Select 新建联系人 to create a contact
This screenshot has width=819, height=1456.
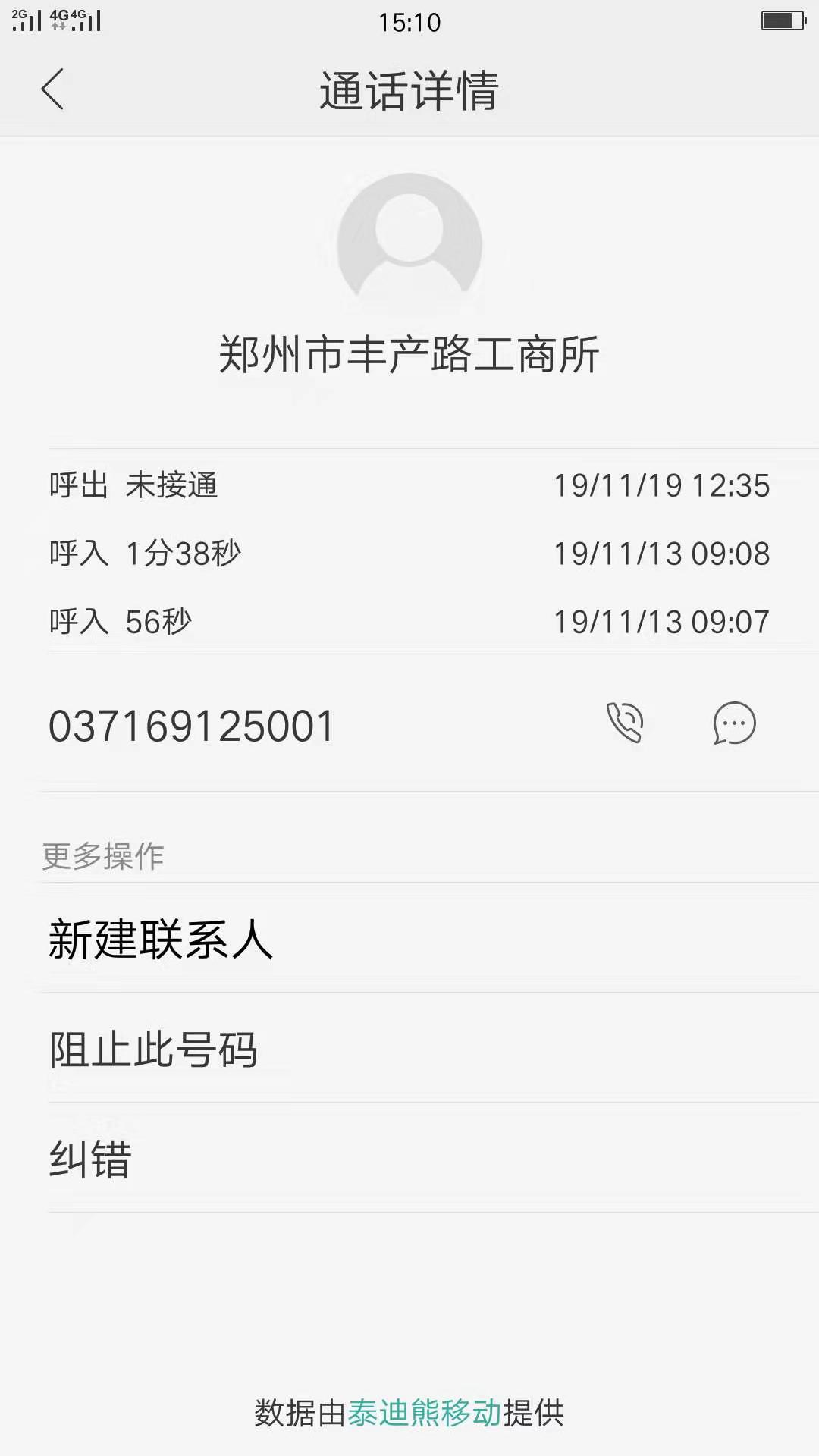(x=161, y=939)
